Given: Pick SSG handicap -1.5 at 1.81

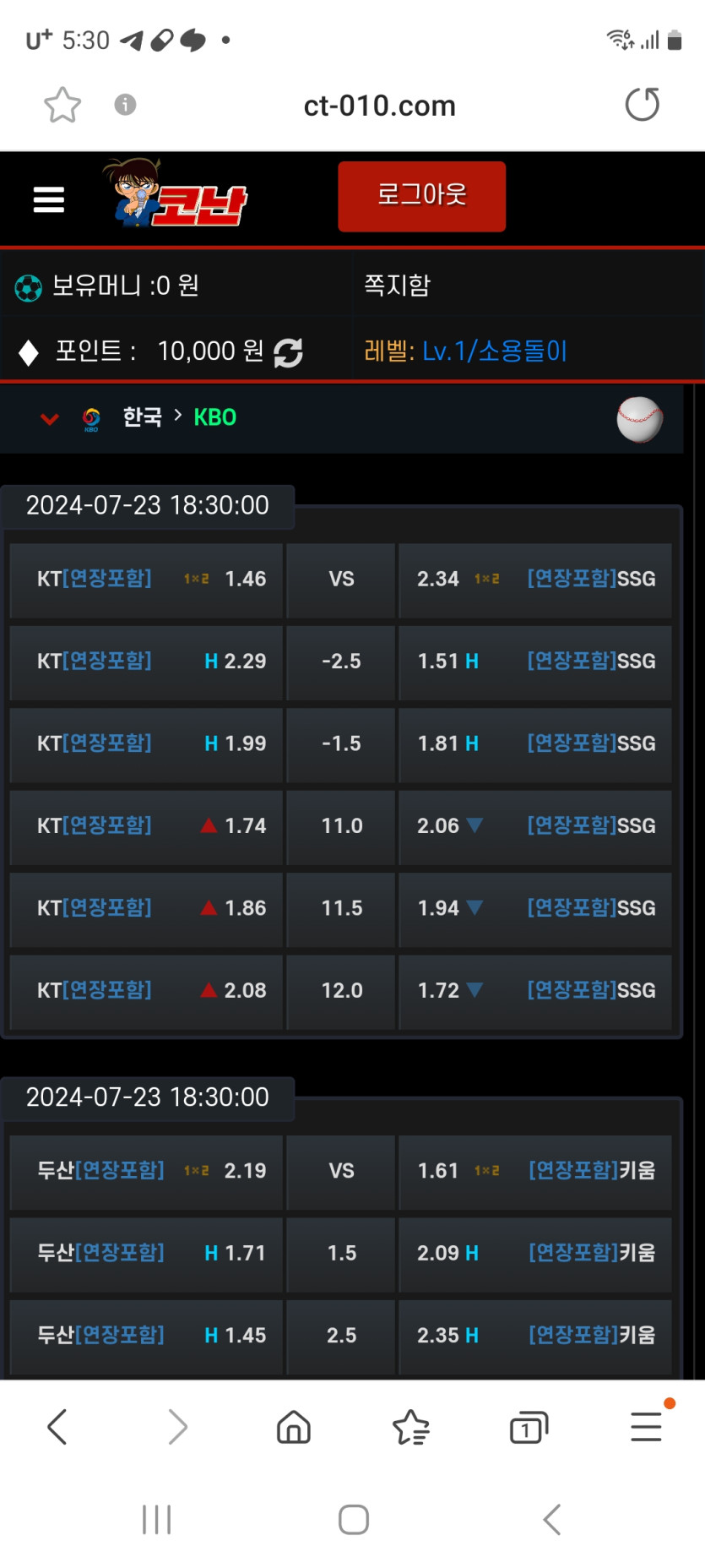Looking at the screenshot, I should point(535,743).
